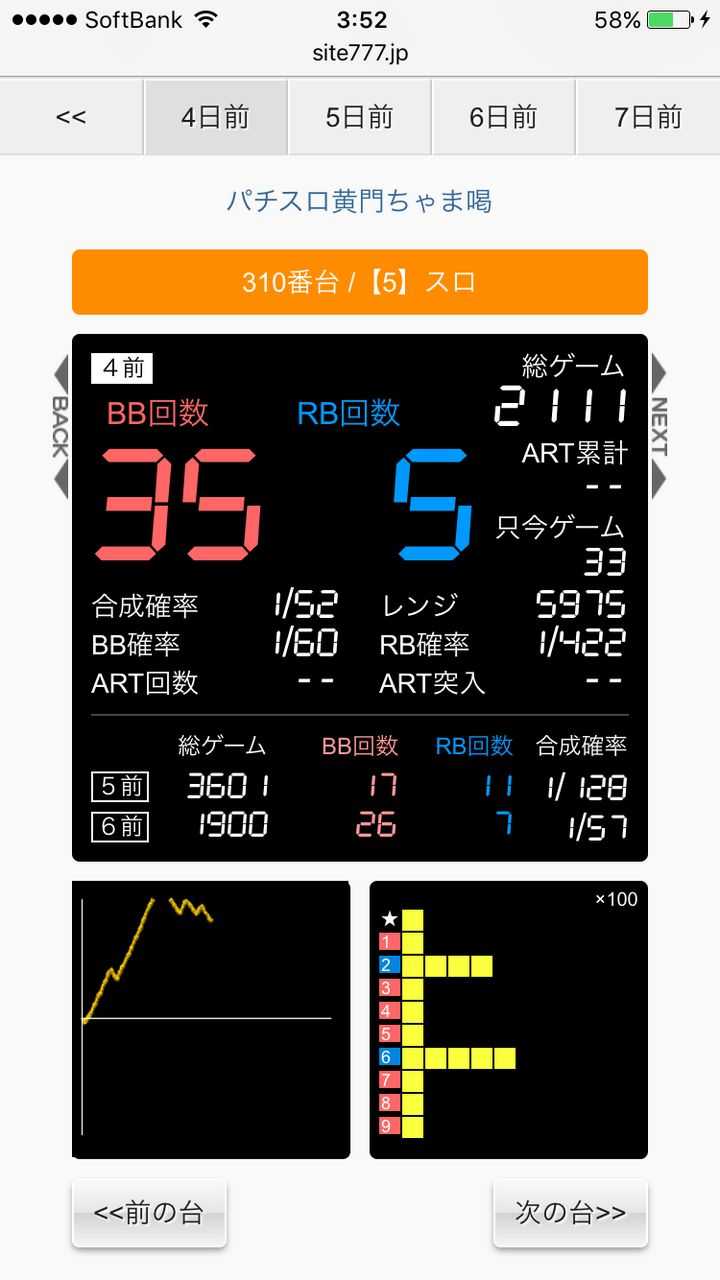Go to the next machine with 次の台>>
The width and height of the screenshot is (720, 1280).
[x=570, y=1213]
